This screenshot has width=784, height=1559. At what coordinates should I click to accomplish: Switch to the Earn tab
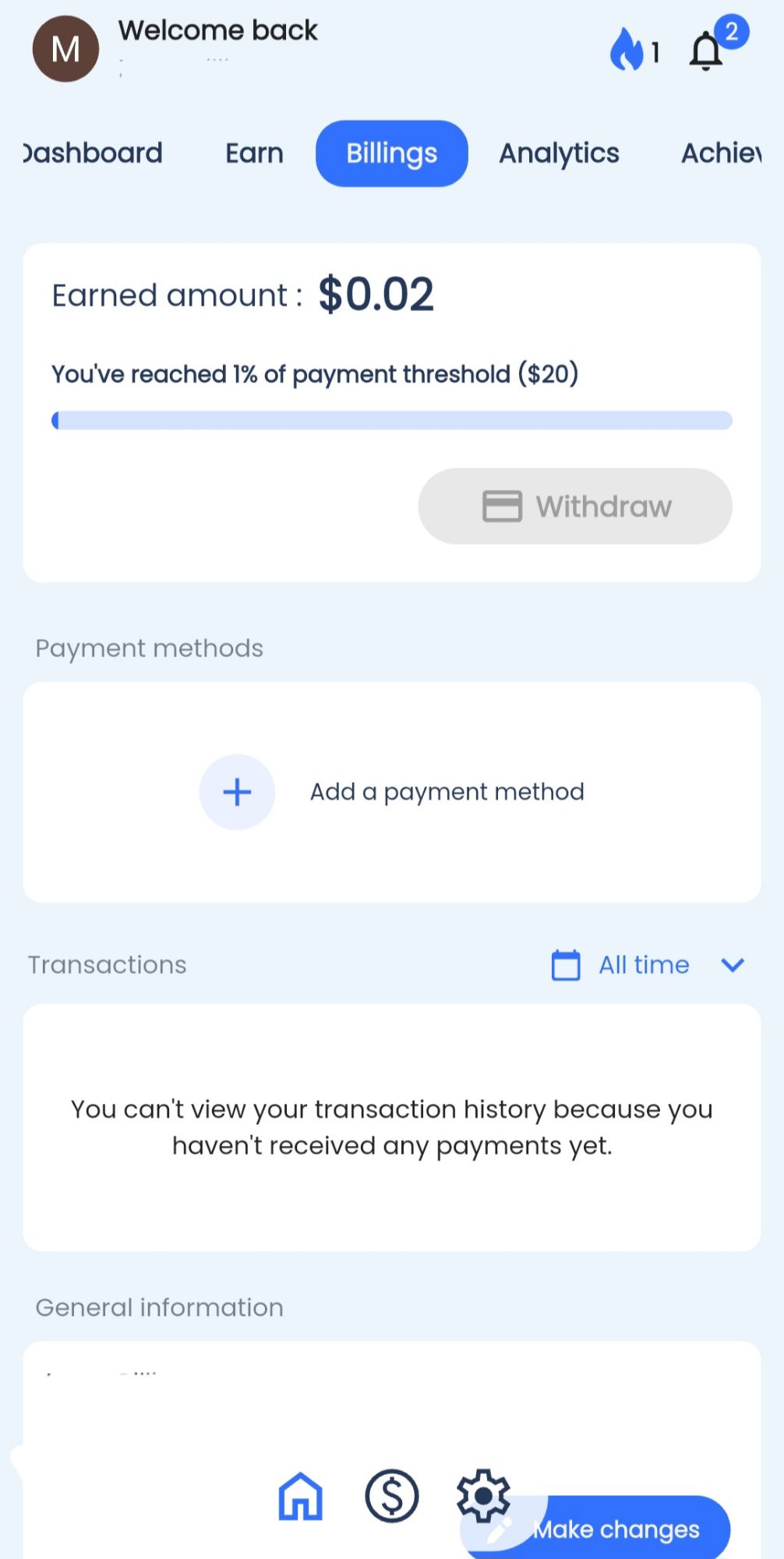[253, 153]
